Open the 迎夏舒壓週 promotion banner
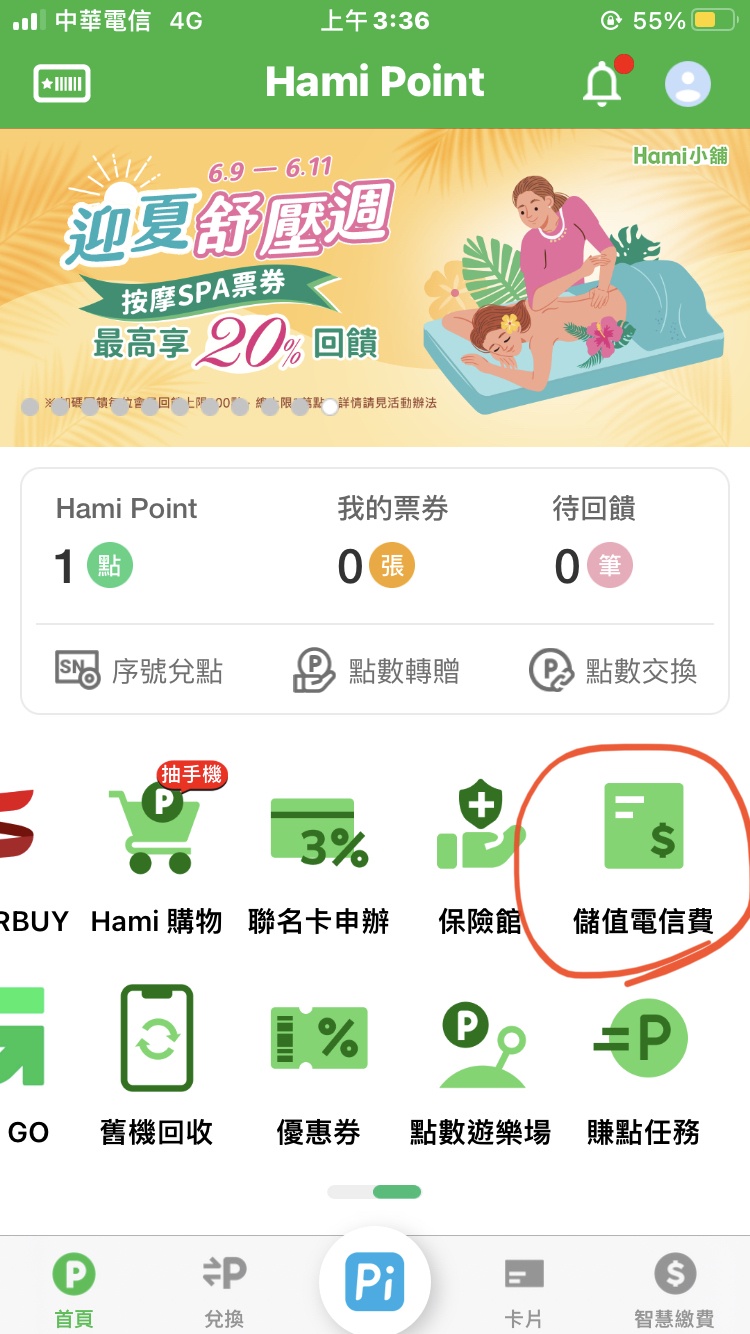This screenshot has height=1334, width=750. (x=375, y=287)
